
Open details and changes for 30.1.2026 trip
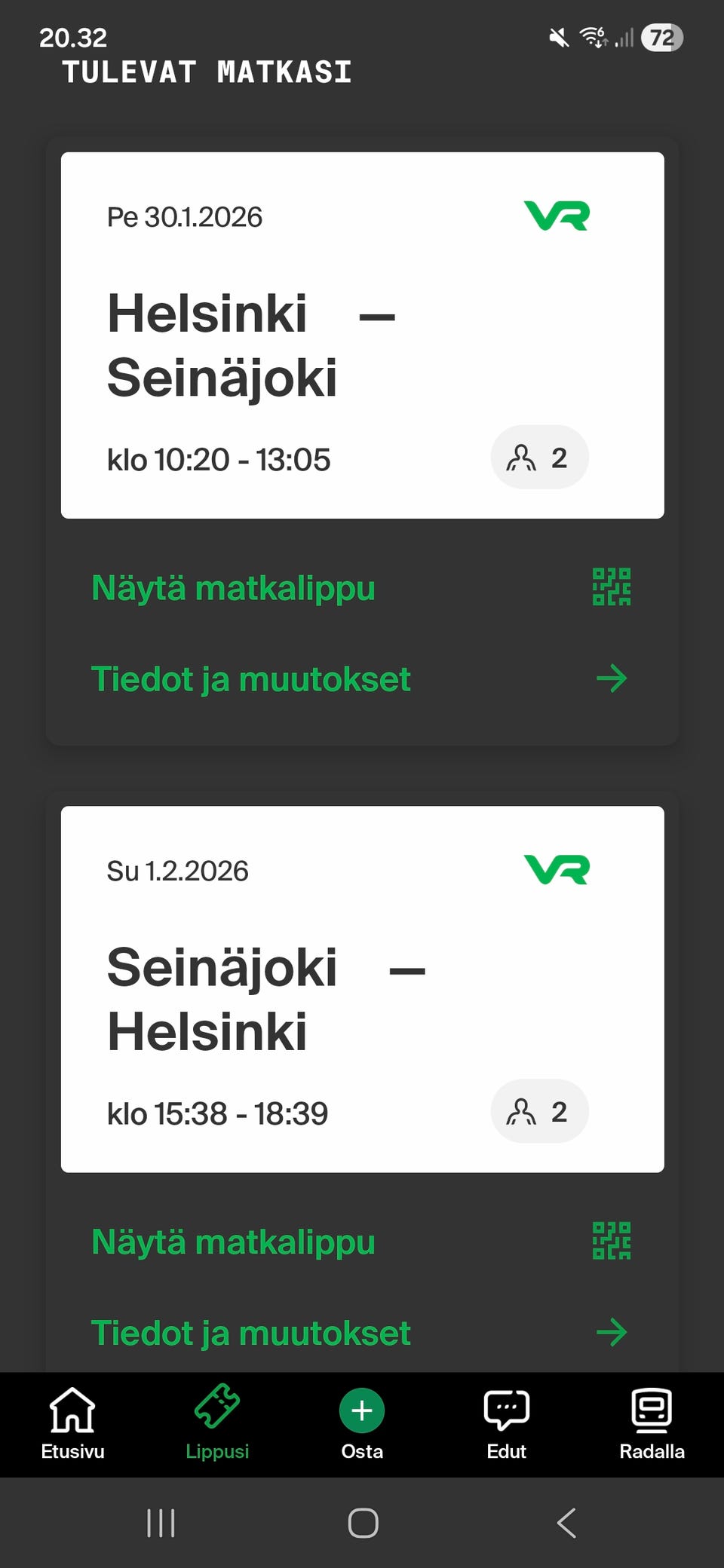(360, 679)
